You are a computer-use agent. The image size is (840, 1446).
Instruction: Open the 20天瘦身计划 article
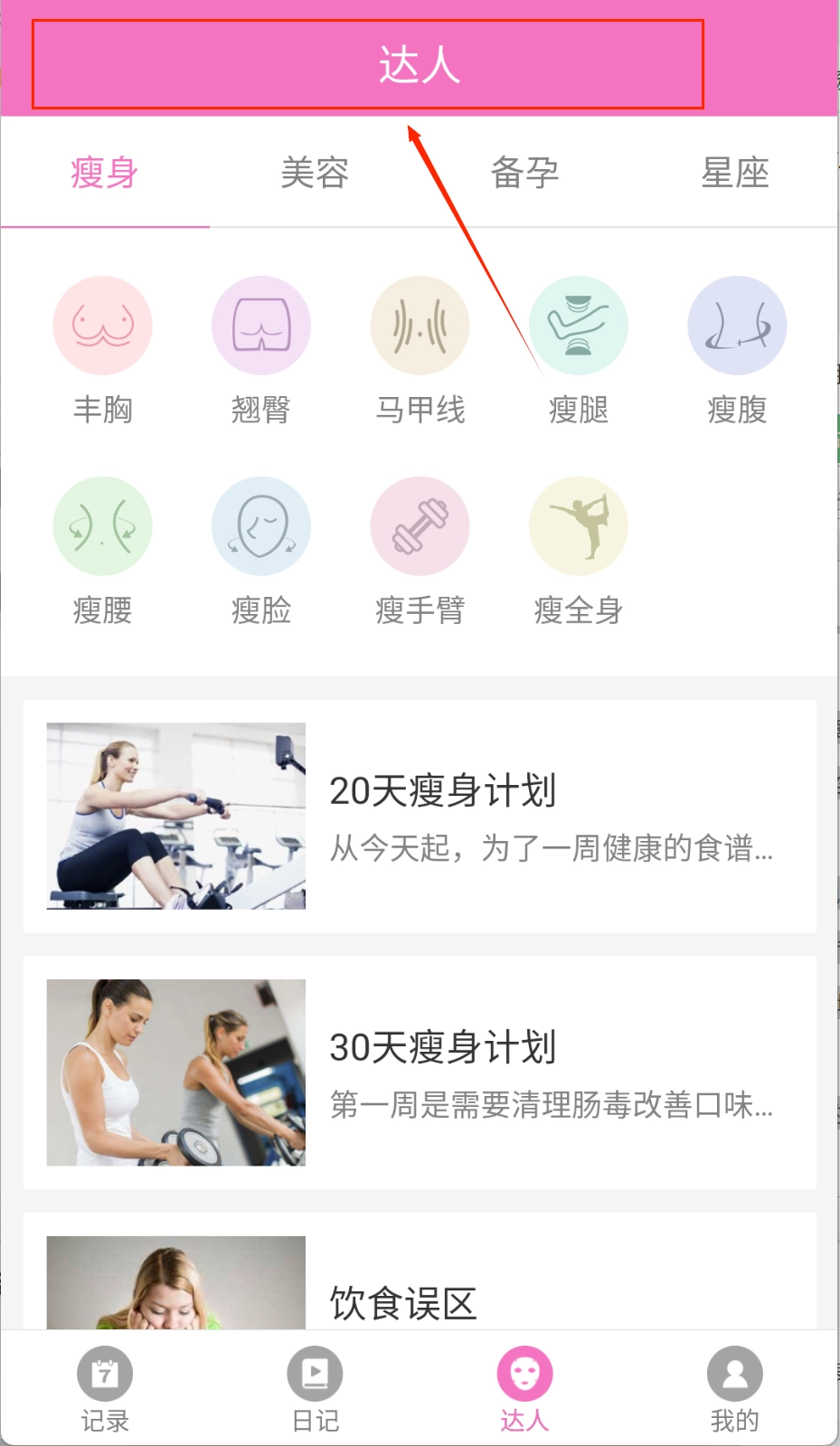pyautogui.click(x=420, y=816)
